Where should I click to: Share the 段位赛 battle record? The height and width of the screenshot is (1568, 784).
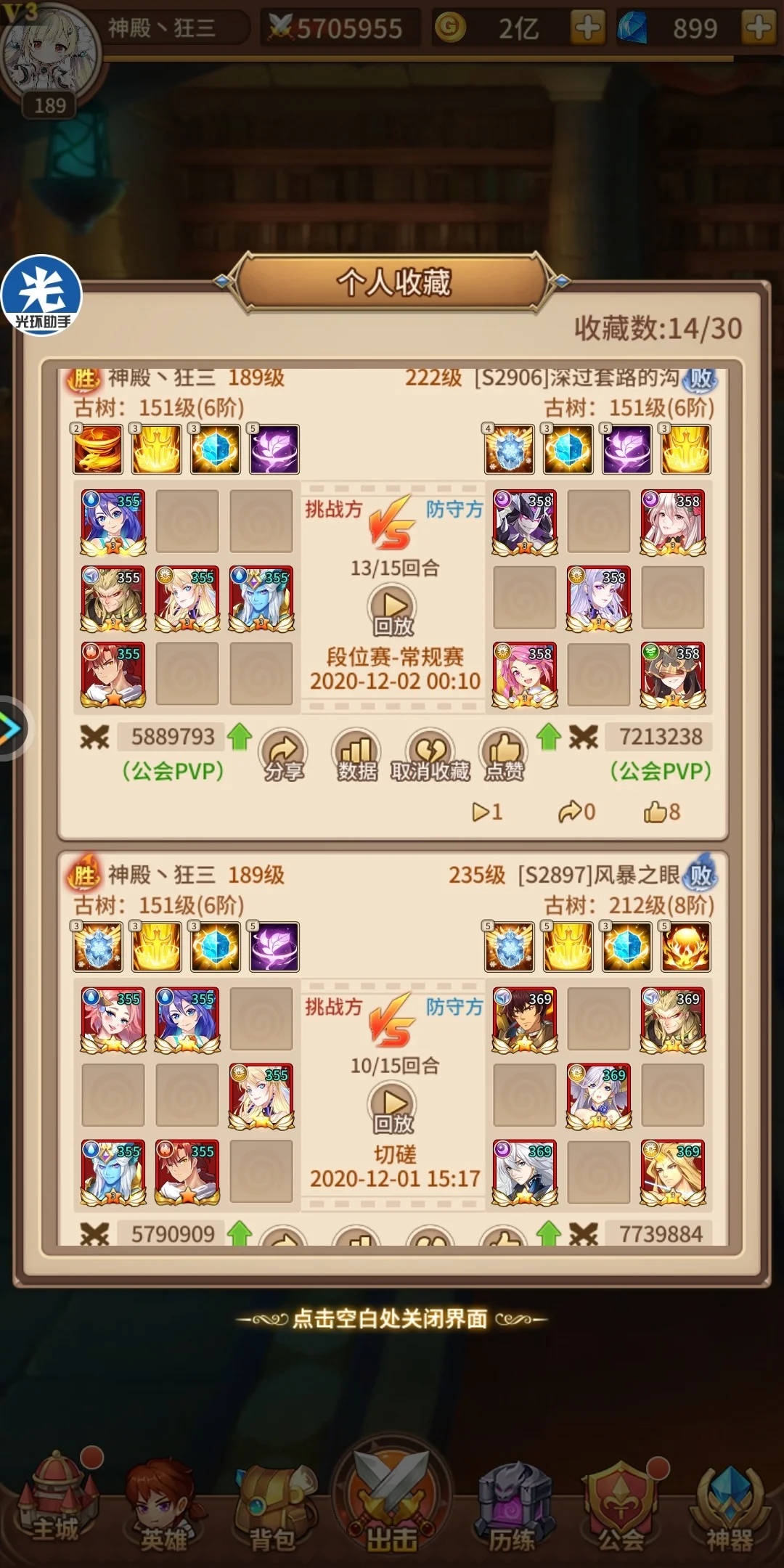[x=283, y=754]
